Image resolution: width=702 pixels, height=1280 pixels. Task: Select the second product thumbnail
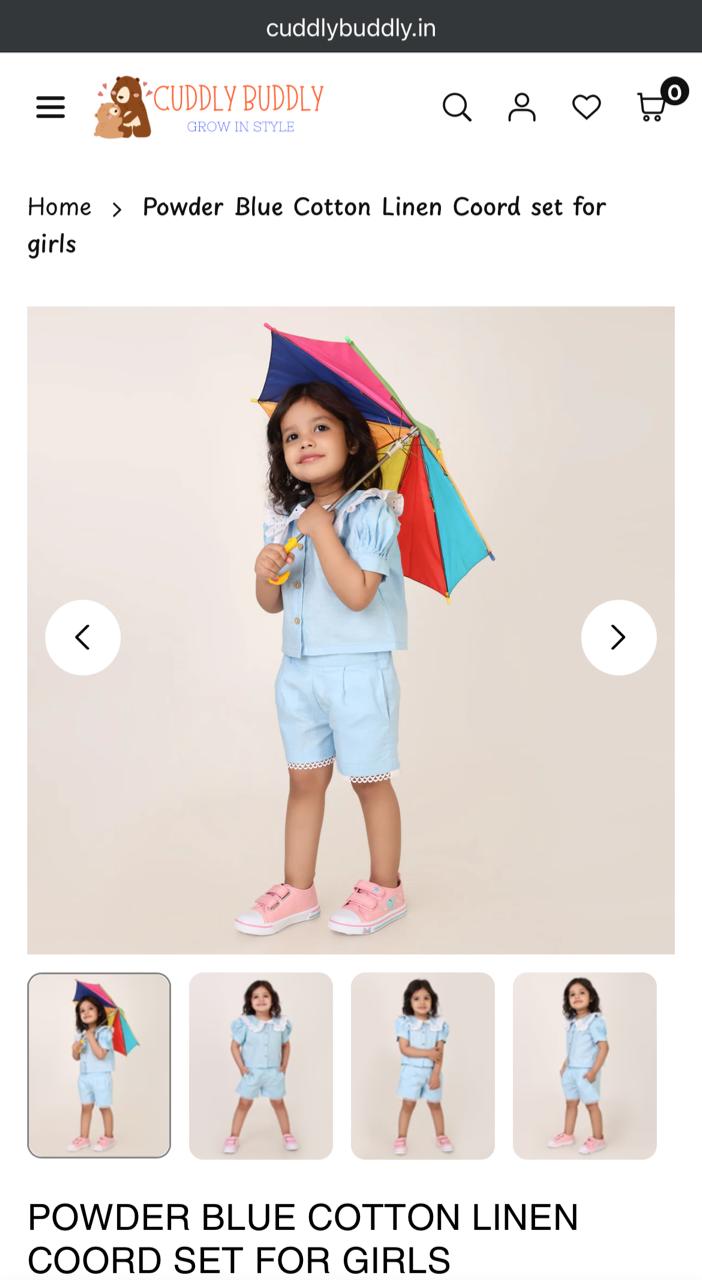[x=261, y=1065]
